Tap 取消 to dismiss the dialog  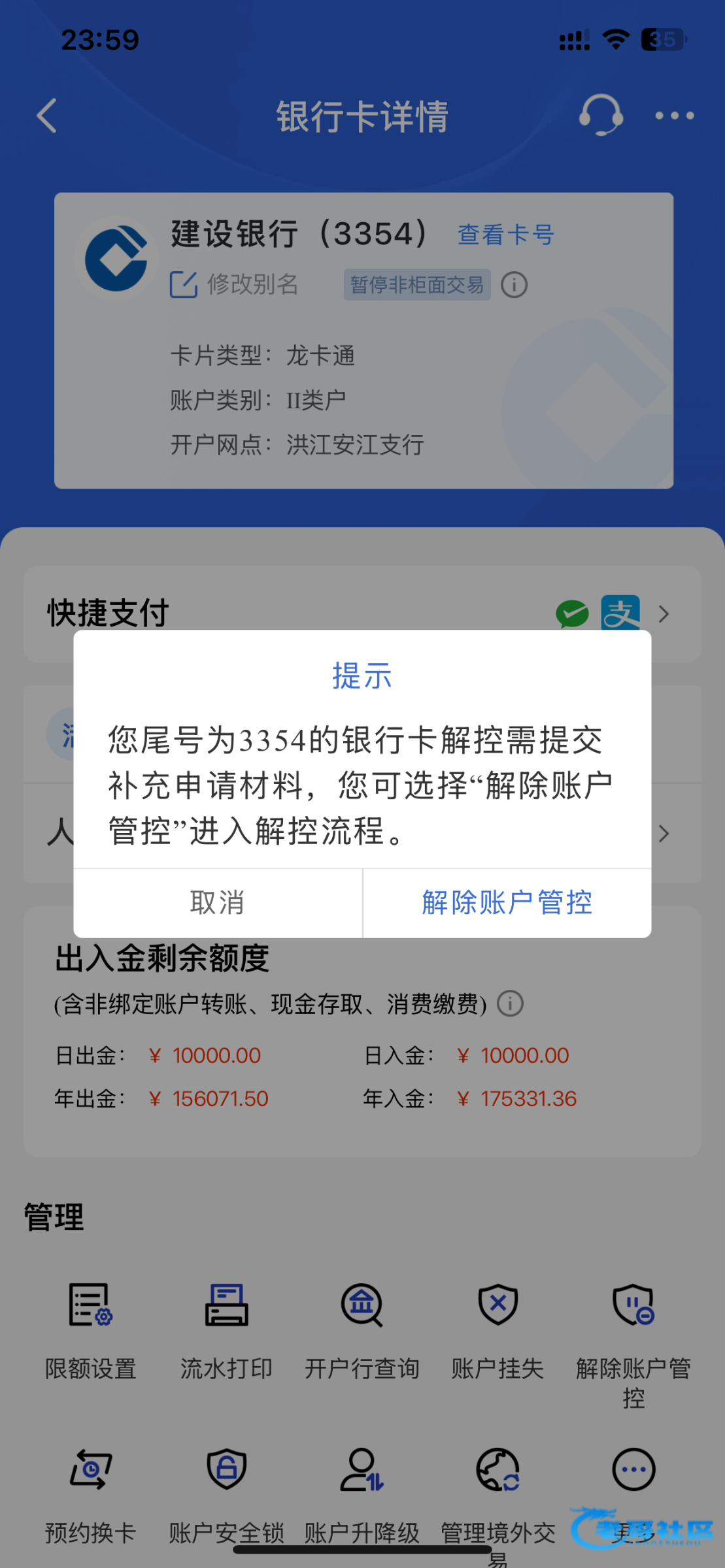[218, 903]
